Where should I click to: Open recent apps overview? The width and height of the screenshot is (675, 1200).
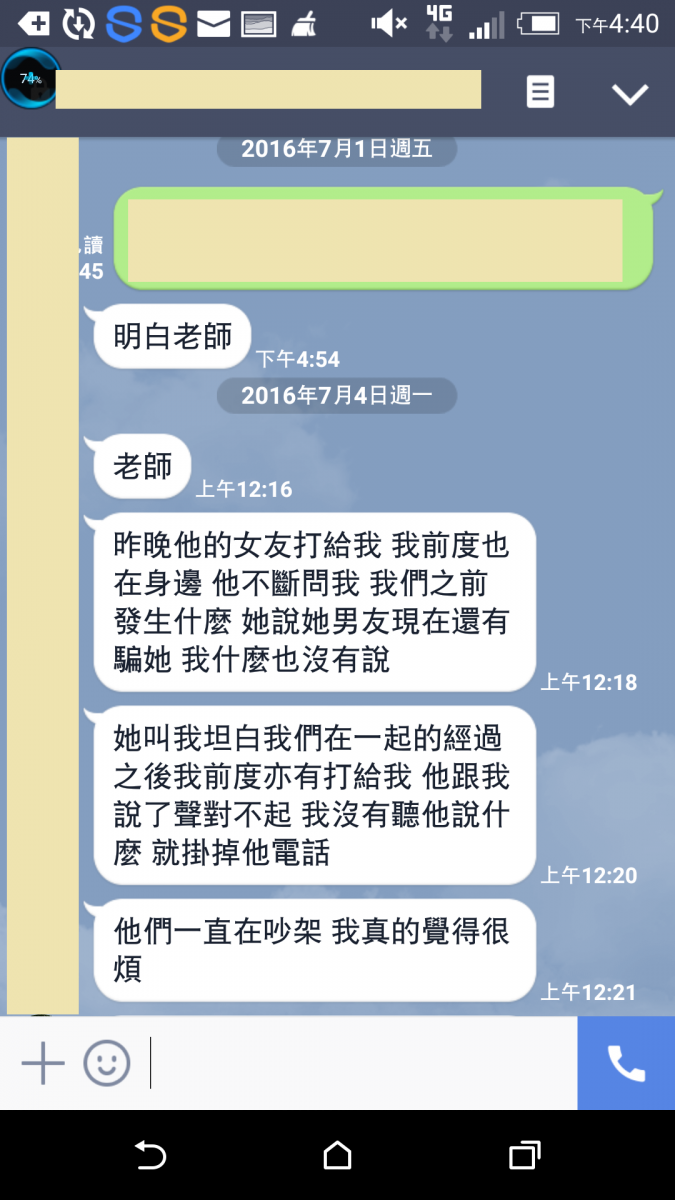tap(524, 1156)
